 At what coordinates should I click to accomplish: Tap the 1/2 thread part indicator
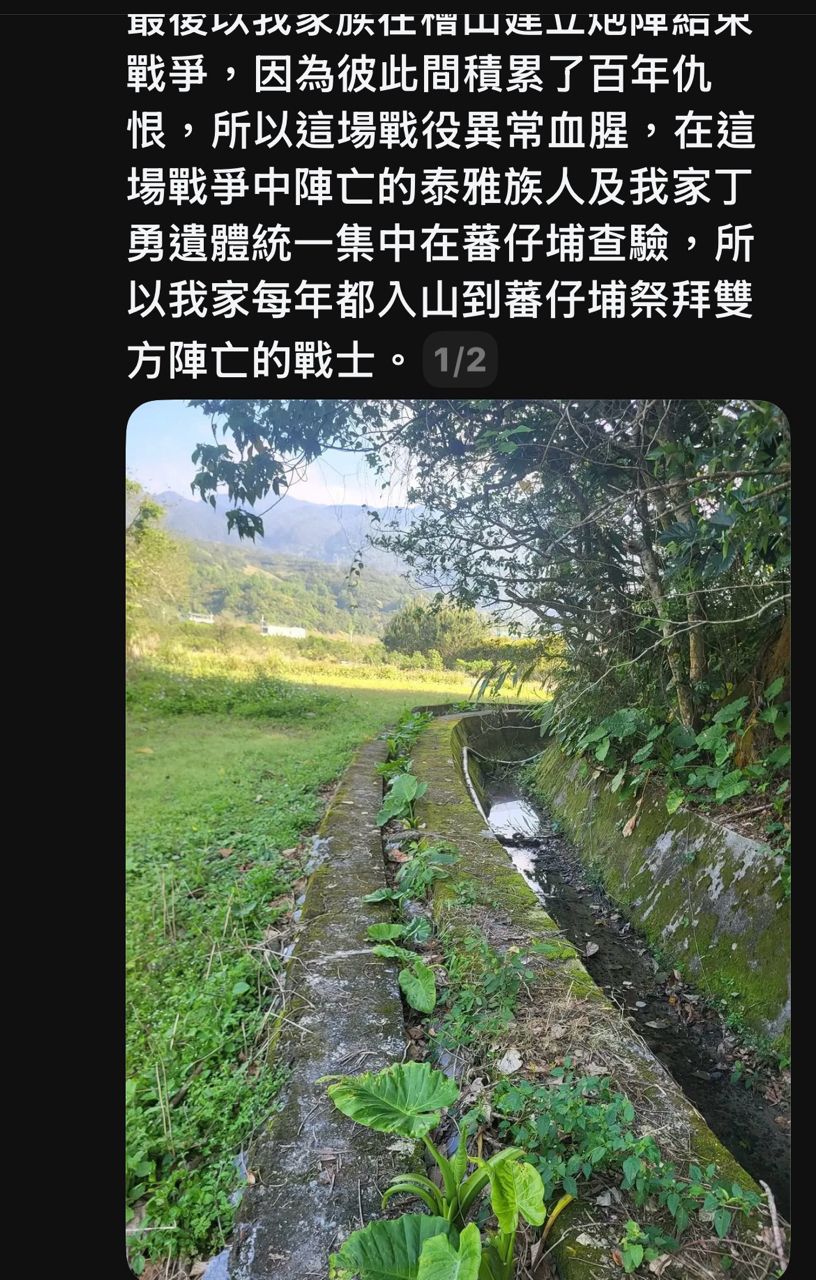click(460, 360)
